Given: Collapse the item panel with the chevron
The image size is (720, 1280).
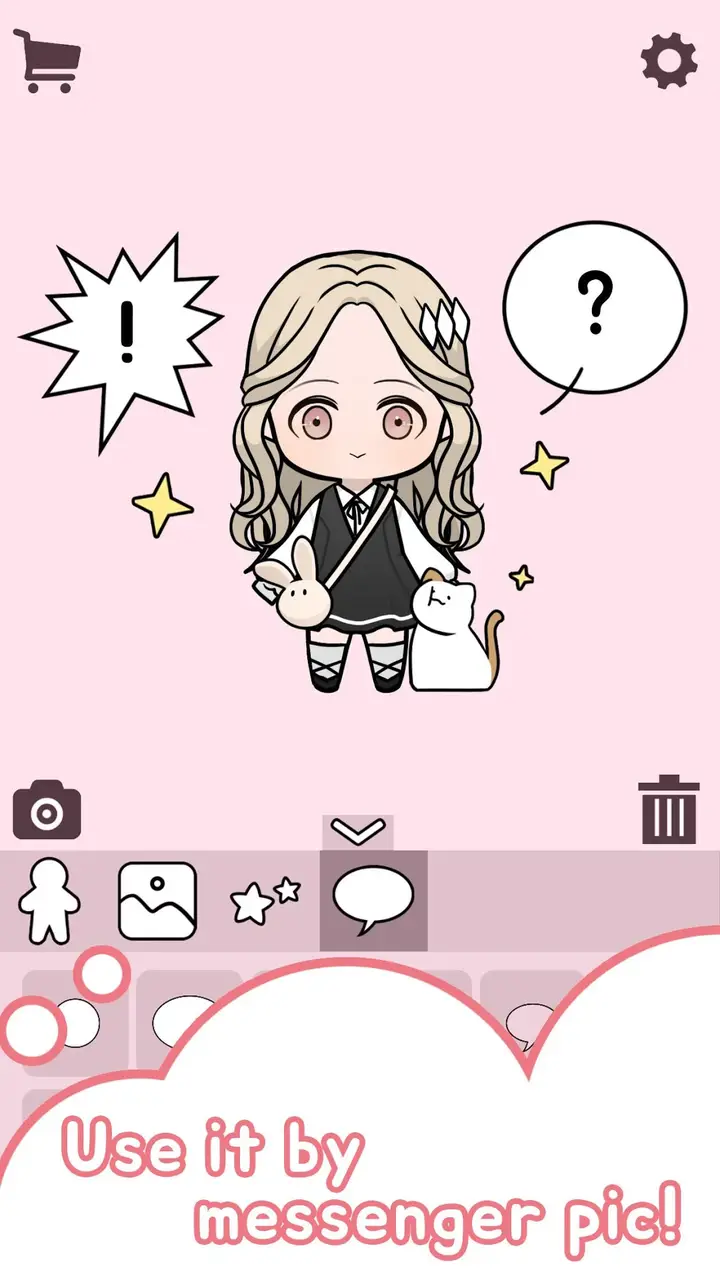Looking at the screenshot, I should [357, 831].
